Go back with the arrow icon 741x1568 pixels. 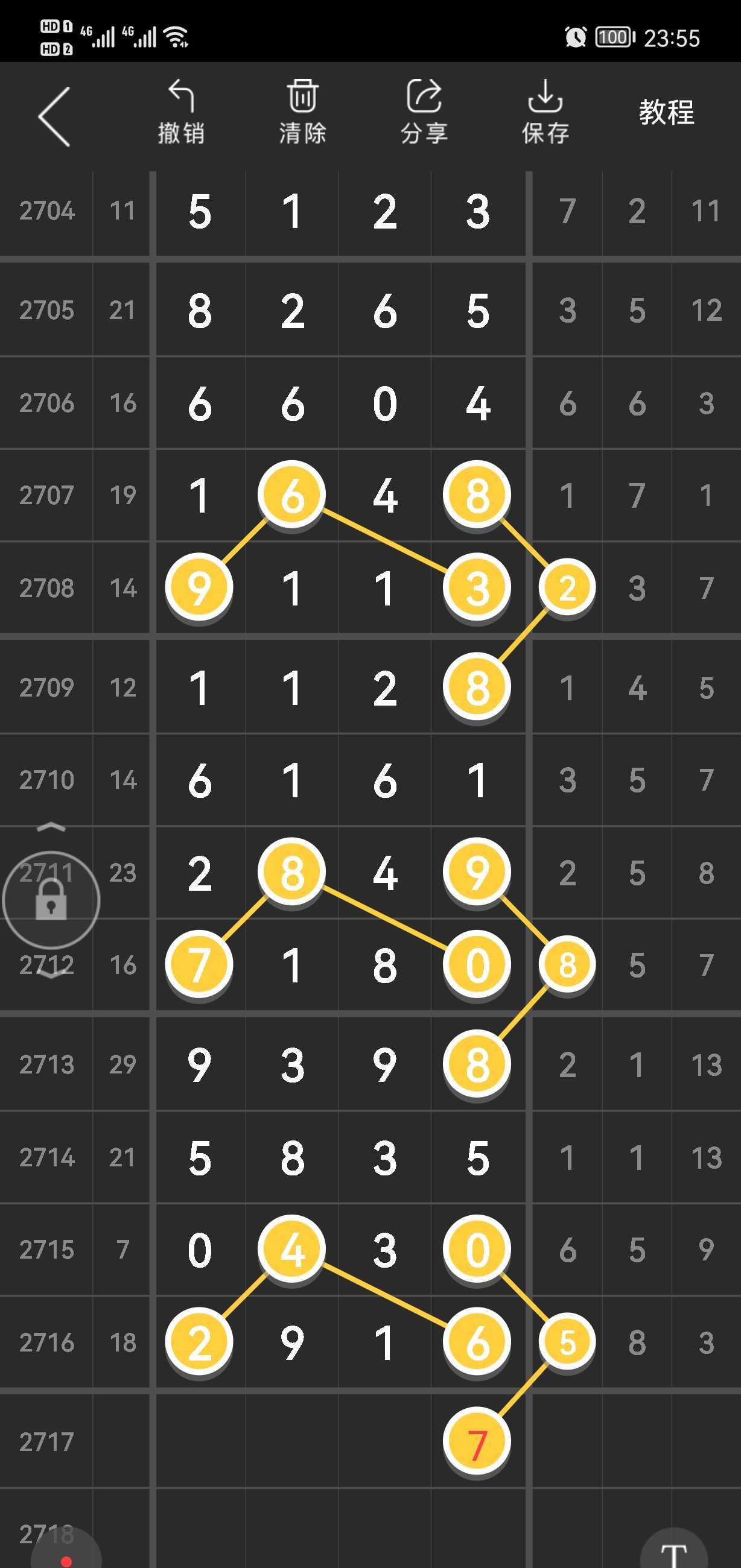[54, 116]
